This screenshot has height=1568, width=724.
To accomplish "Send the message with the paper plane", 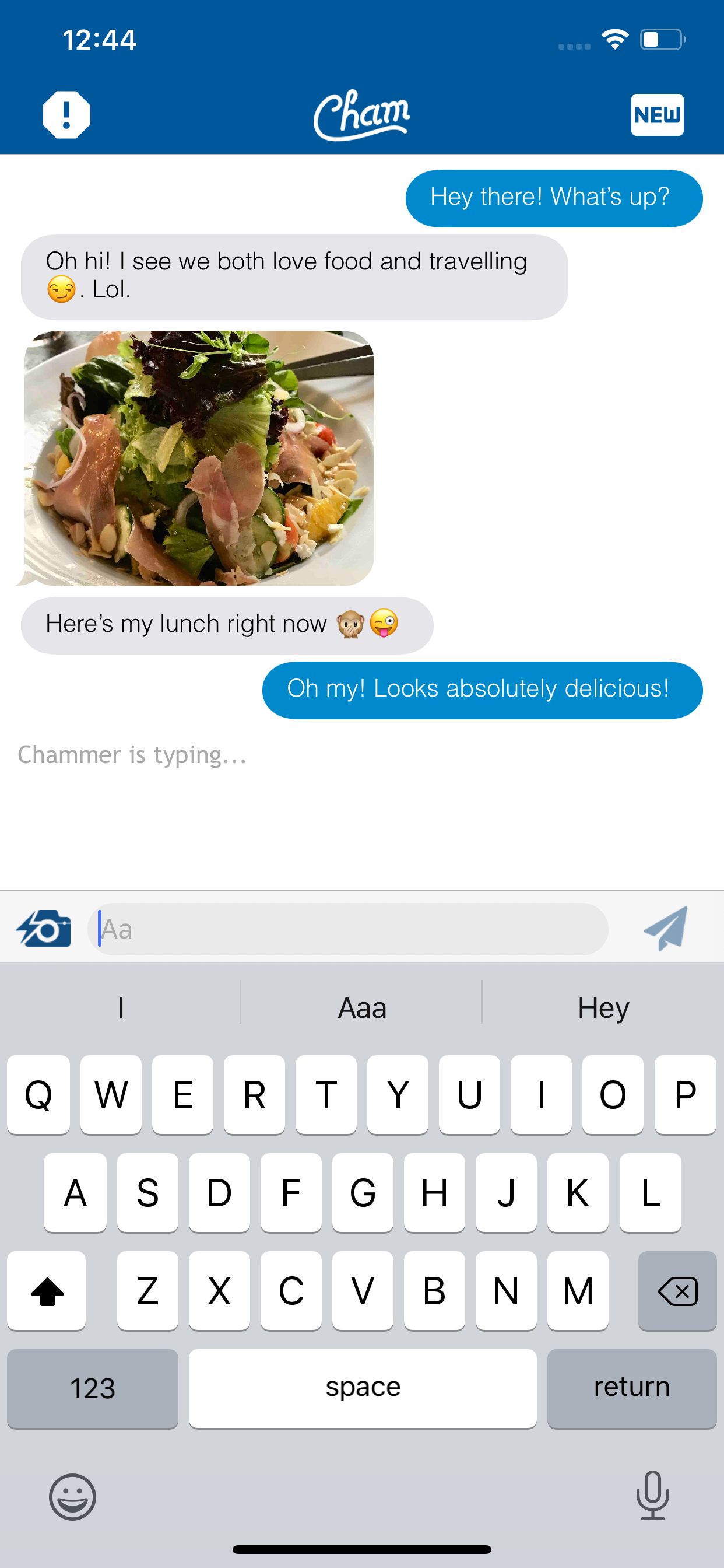I will tap(666, 928).
